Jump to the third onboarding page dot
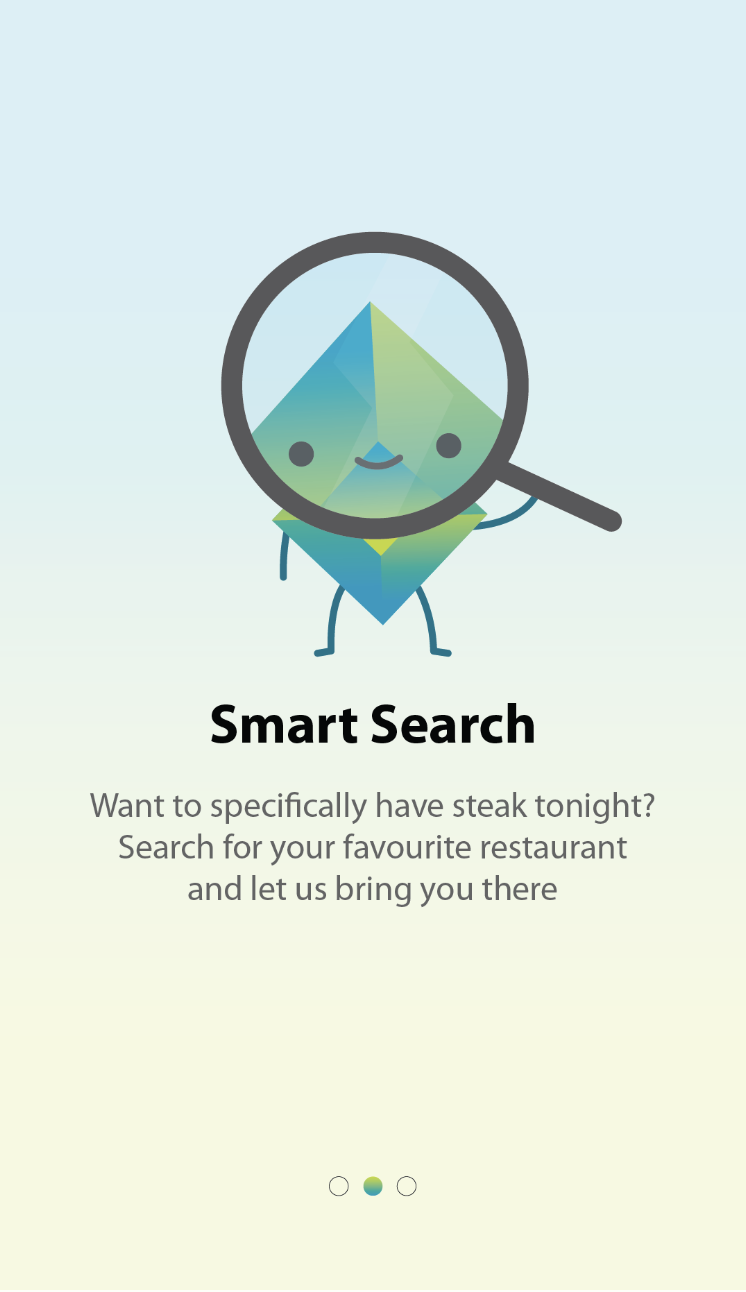Viewport: 746px width, 1292px height. pos(406,1186)
